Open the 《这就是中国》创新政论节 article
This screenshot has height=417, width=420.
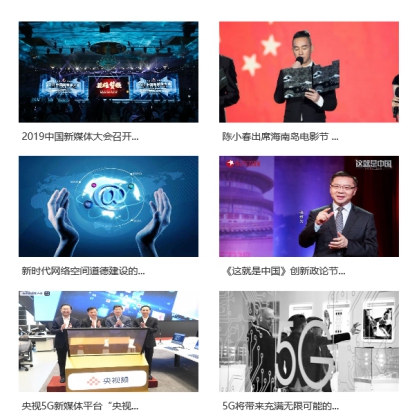(285, 271)
